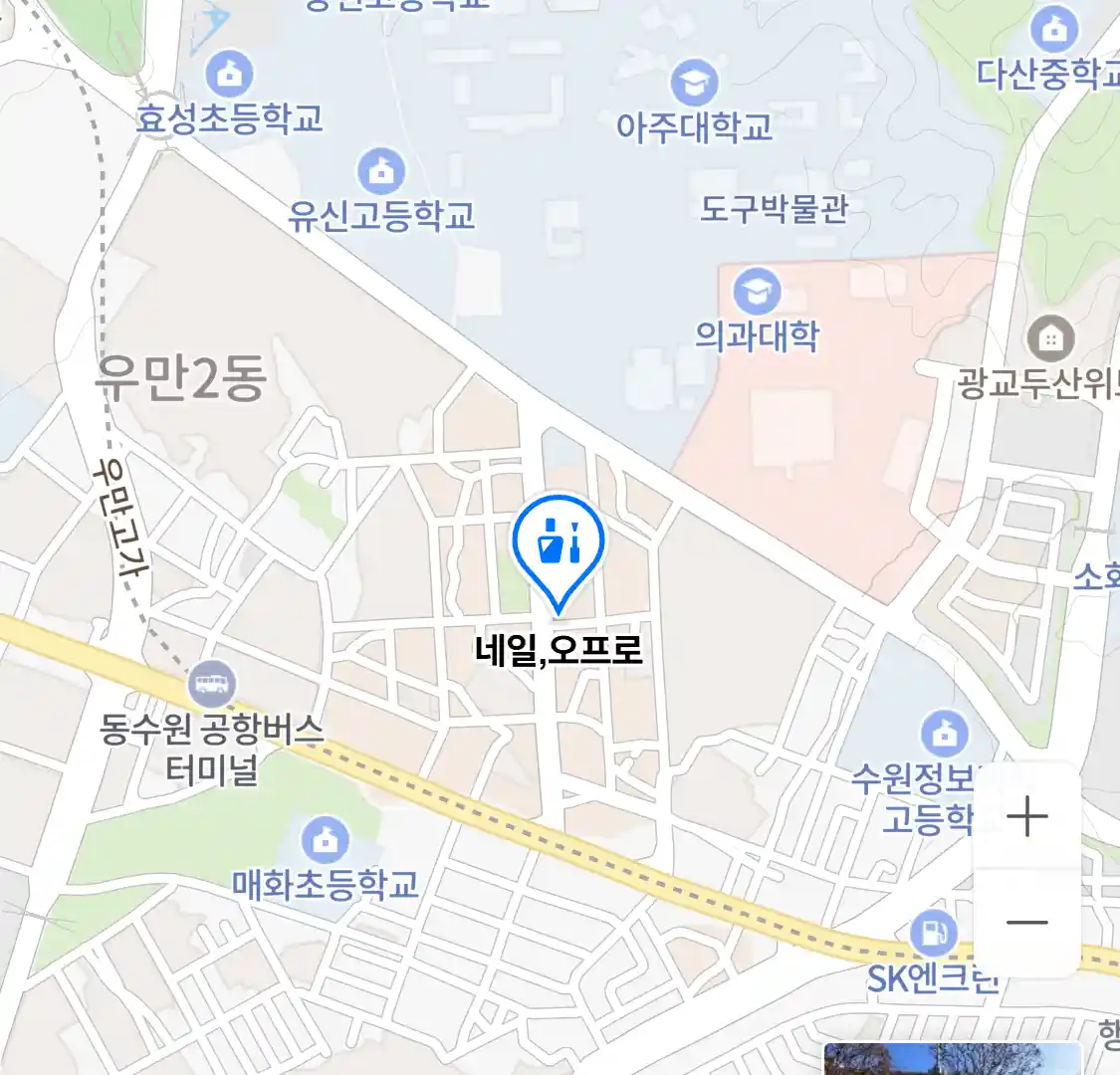Select the 아주대학교 map marker
This screenshot has width=1120, height=1075.
pyautogui.click(x=694, y=83)
